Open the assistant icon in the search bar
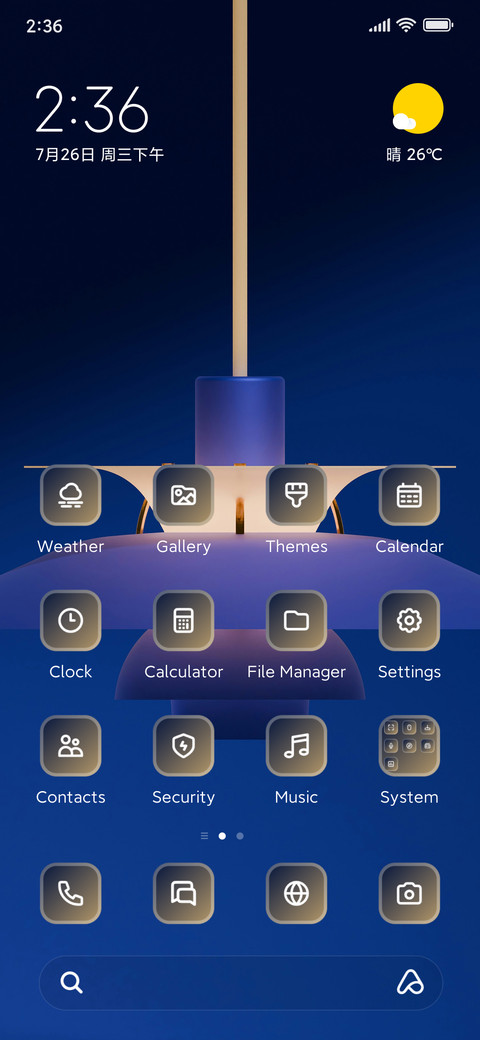 click(410, 982)
